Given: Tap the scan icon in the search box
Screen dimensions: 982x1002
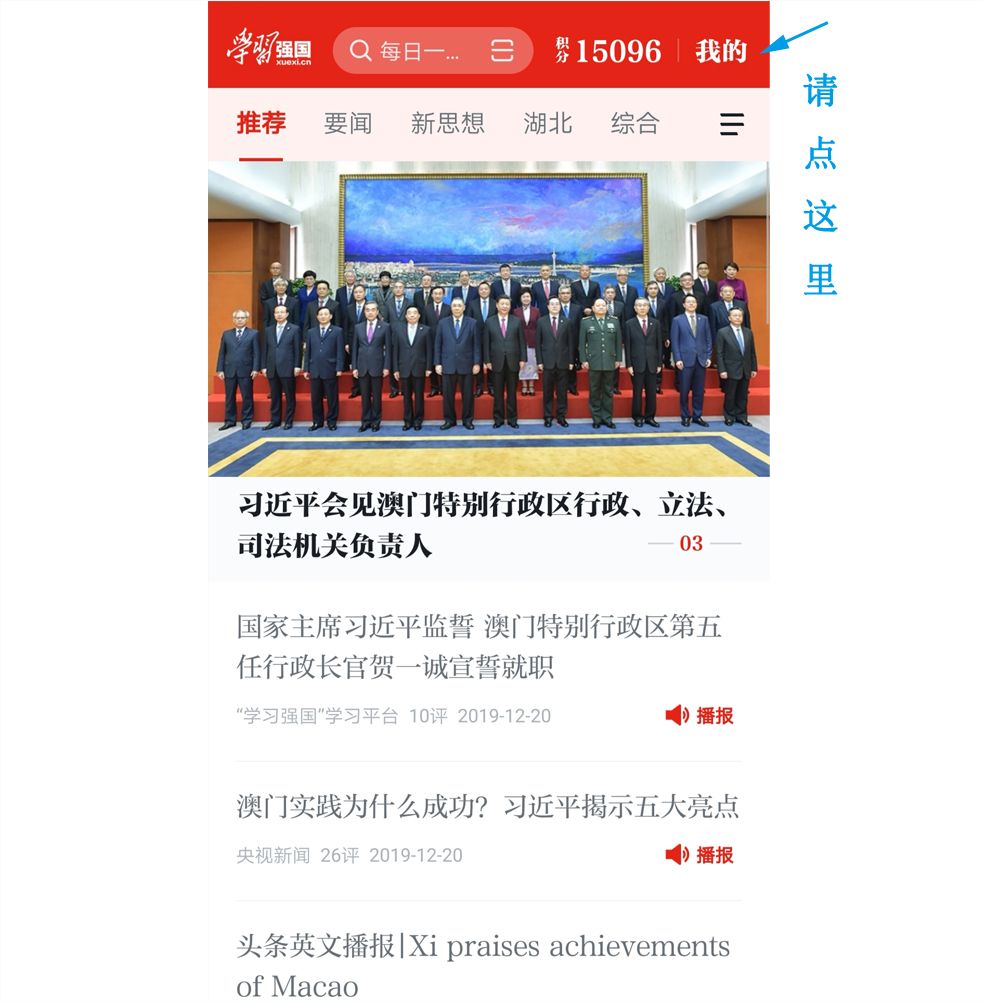Looking at the screenshot, I should click(502, 51).
